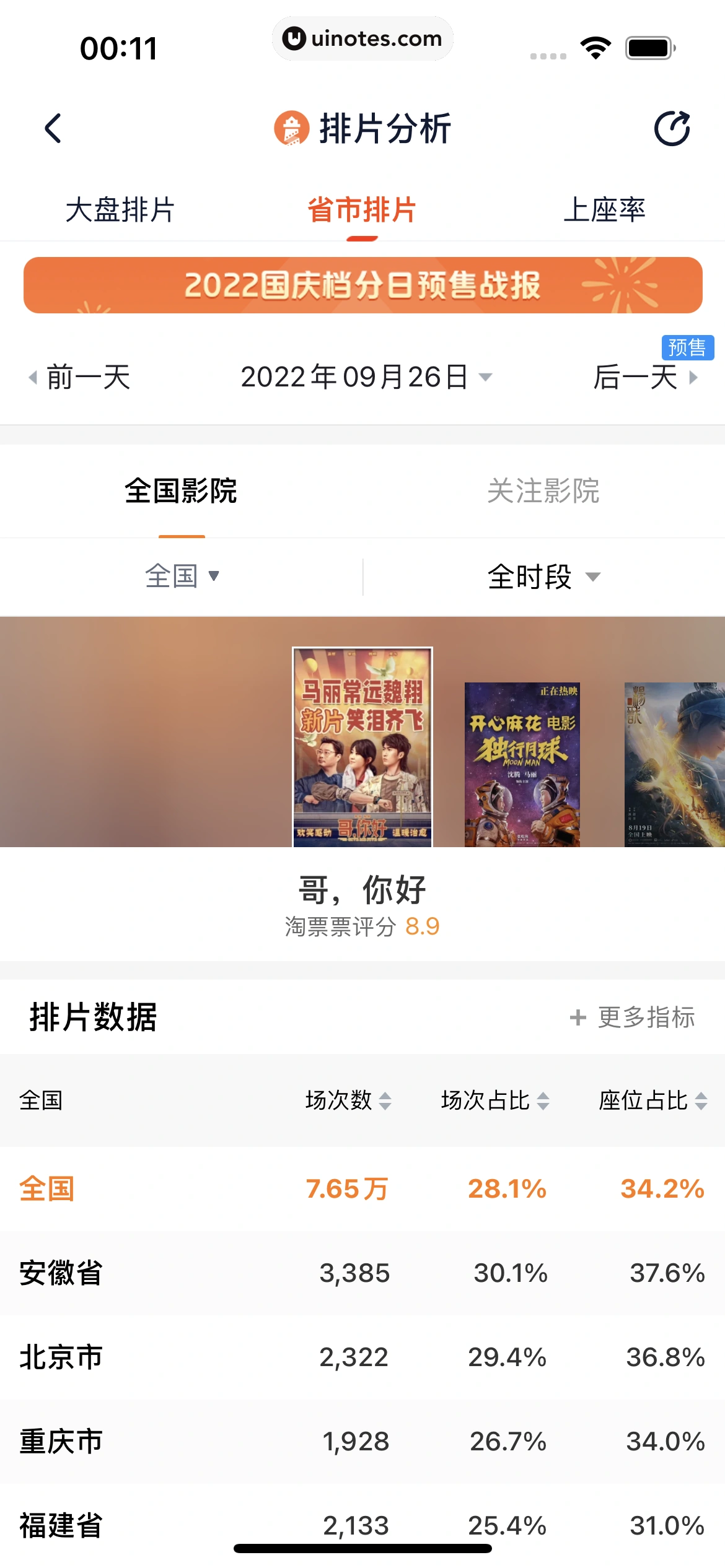Tap the refresh share icon in header
725x1568 pixels.
(x=672, y=128)
